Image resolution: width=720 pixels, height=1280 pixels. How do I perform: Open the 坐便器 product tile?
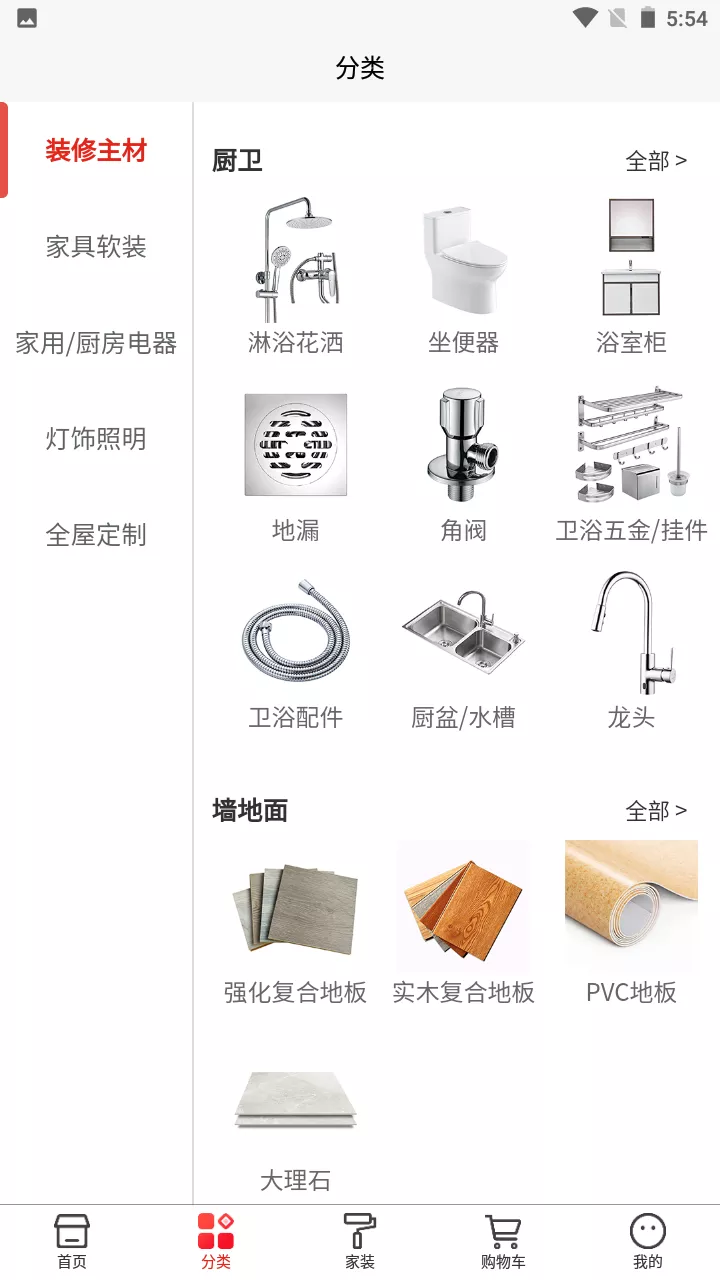464,276
